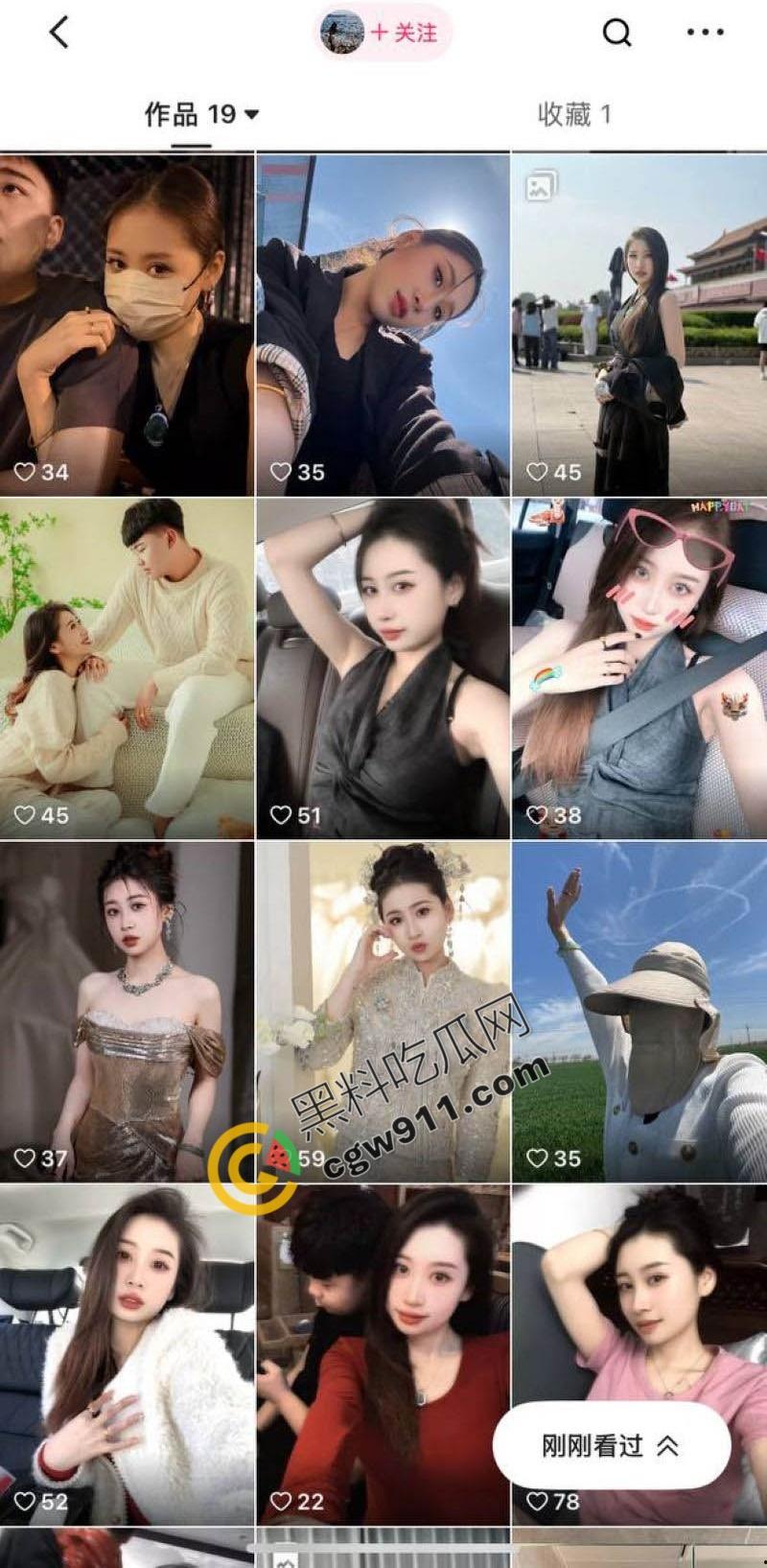Screen dimensions: 767x1568
Task: Tap the heart icon showing 37 on the gold dress photo
Action: (x=26, y=1158)
